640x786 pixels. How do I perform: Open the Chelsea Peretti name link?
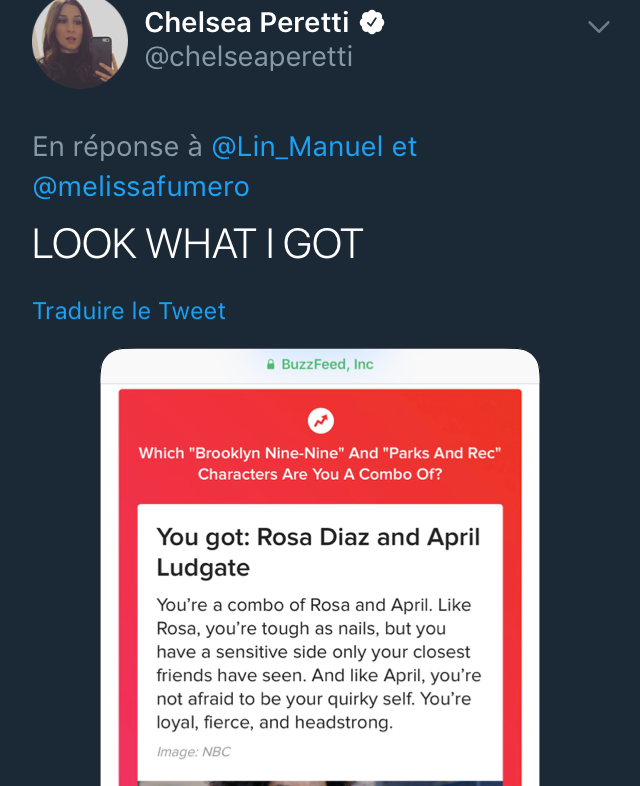pyautogui.click(x=247, y=23)
